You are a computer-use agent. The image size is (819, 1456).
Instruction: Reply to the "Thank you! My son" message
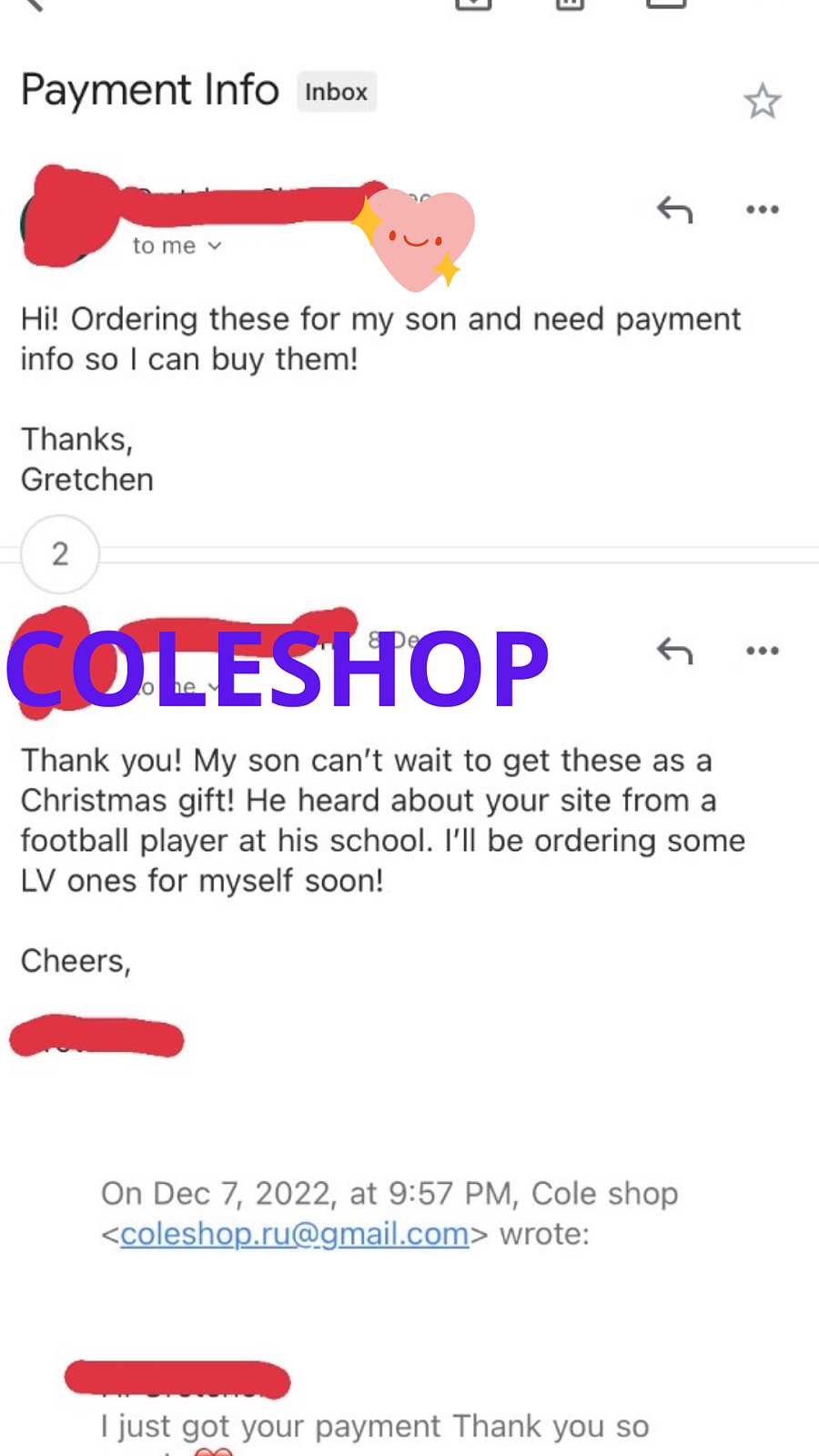(674, 651)
